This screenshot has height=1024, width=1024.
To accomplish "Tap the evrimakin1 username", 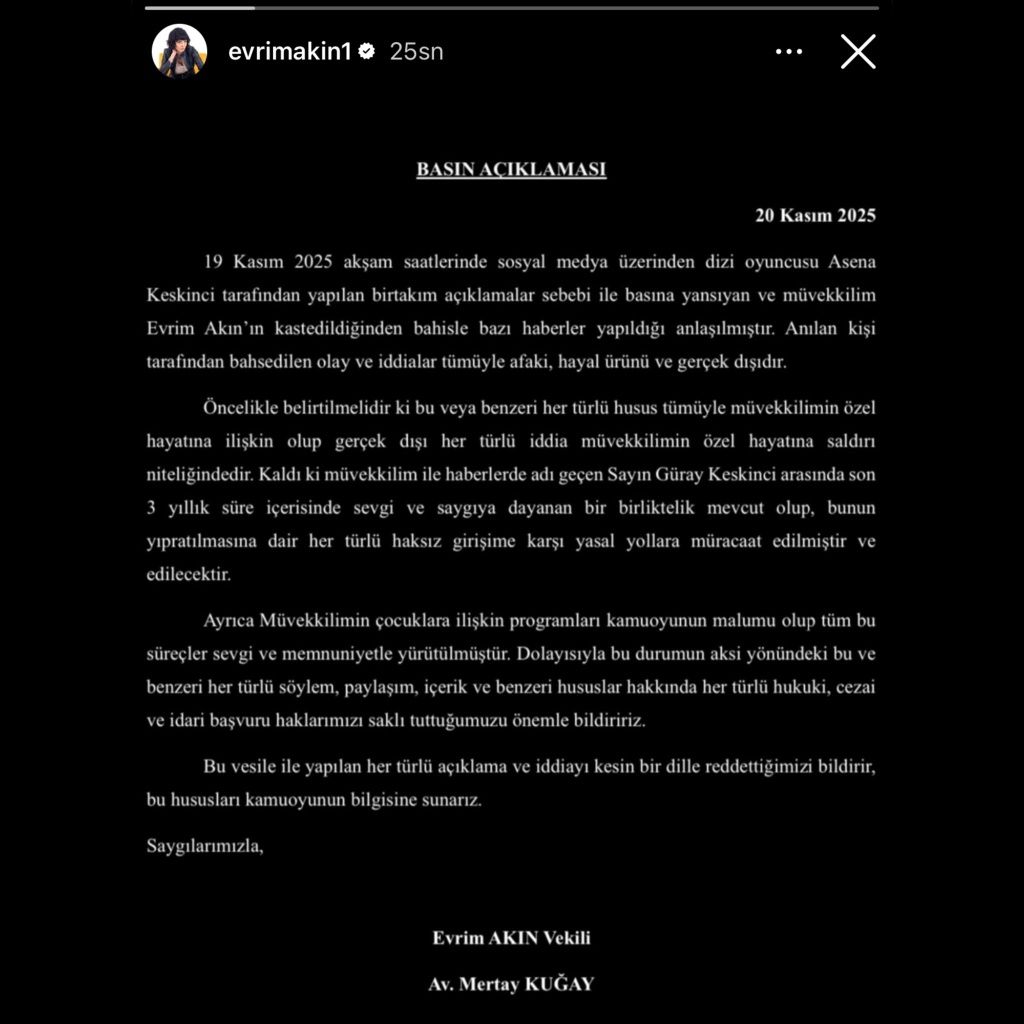I will pos(289,52).
